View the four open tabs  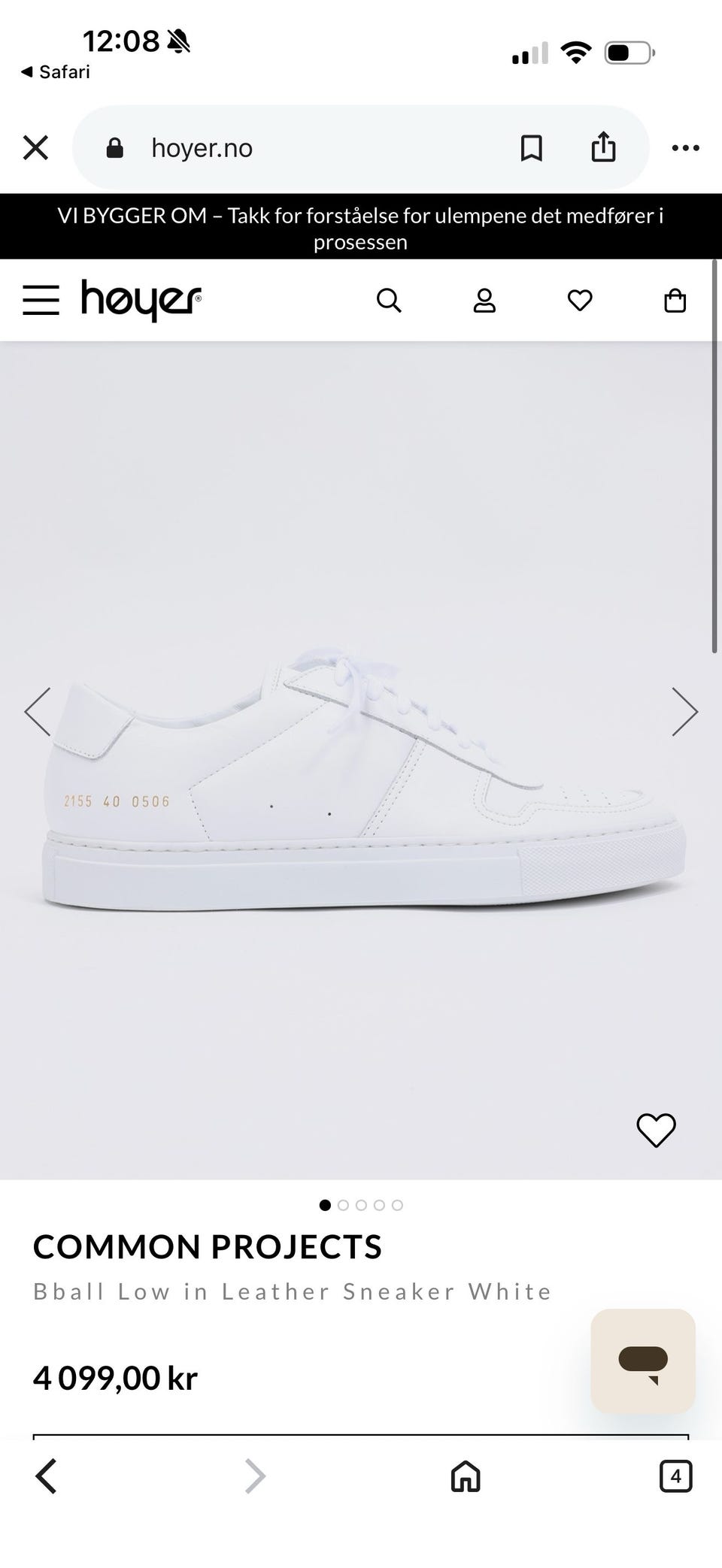675,1476
